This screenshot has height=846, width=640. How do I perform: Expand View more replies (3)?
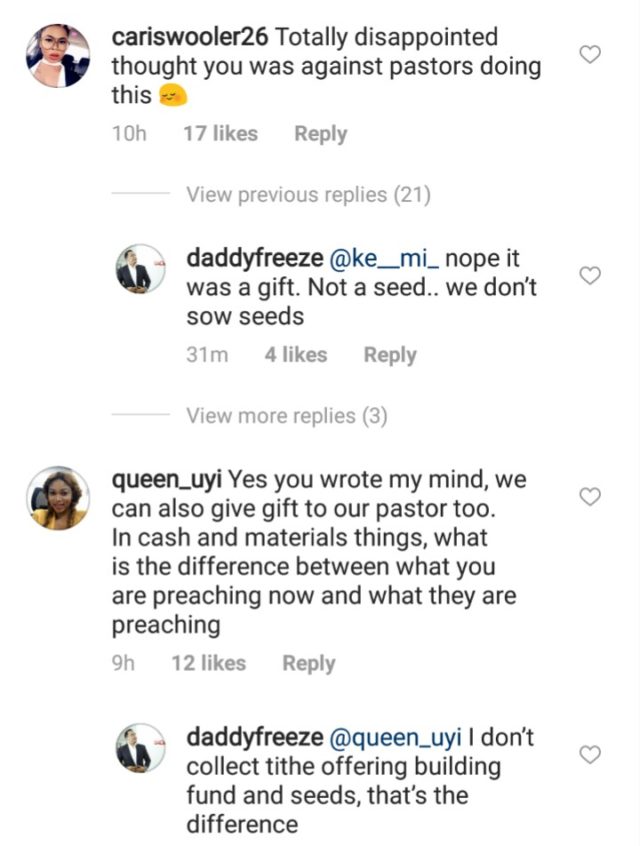click(286, 416)
